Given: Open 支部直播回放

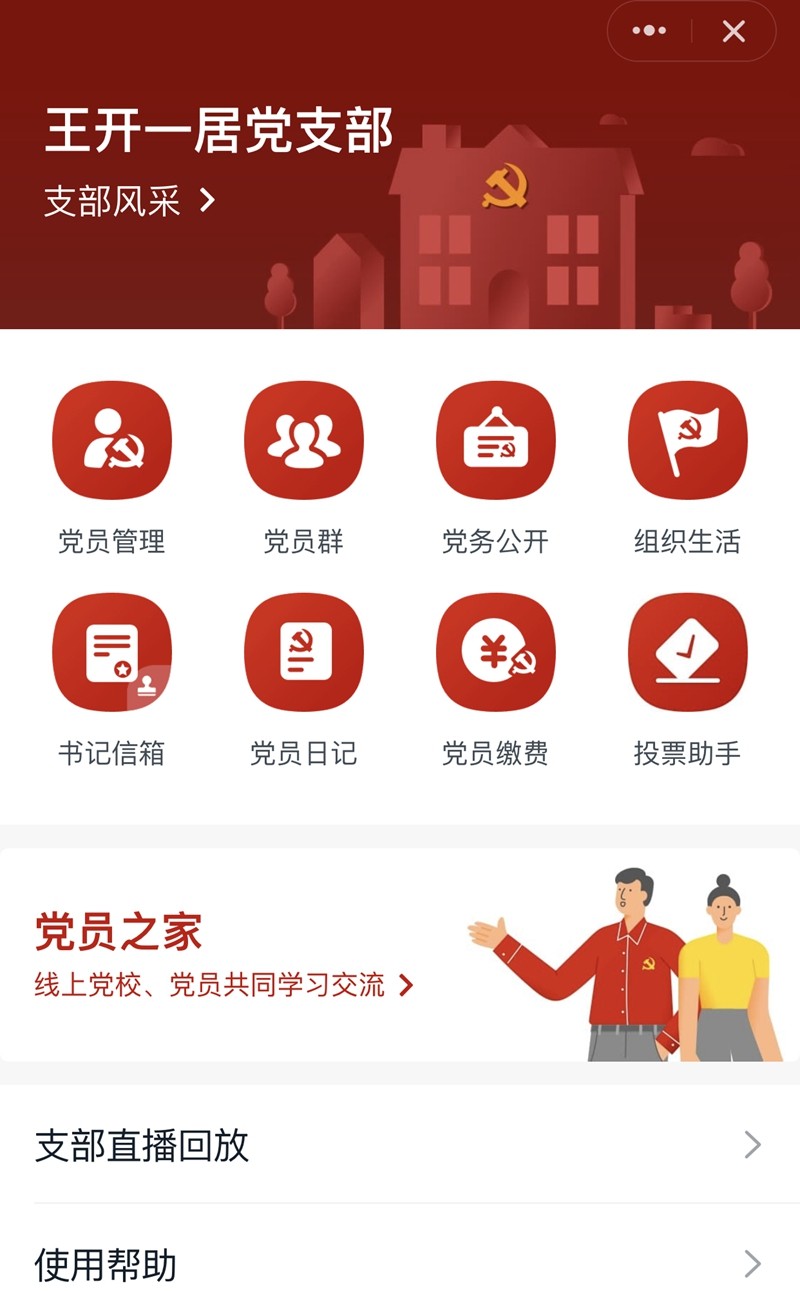Looking at the screenshot, I should [400, 1145].
